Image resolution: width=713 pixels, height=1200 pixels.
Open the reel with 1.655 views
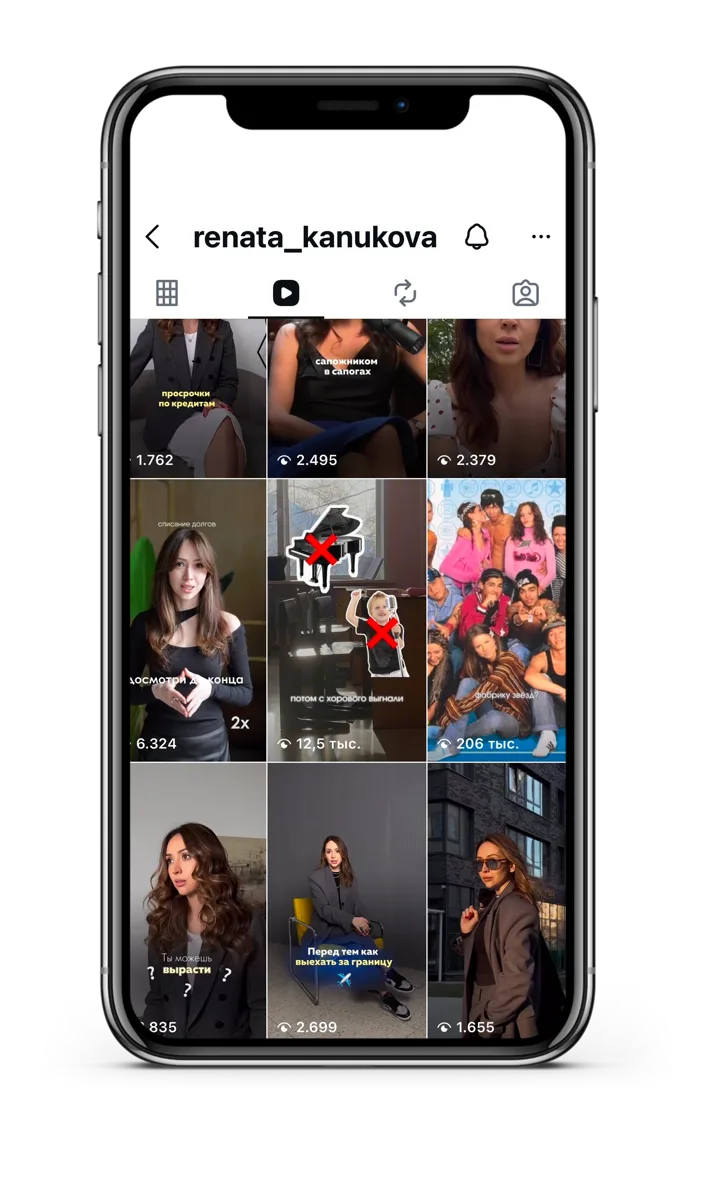click(497, 900)
